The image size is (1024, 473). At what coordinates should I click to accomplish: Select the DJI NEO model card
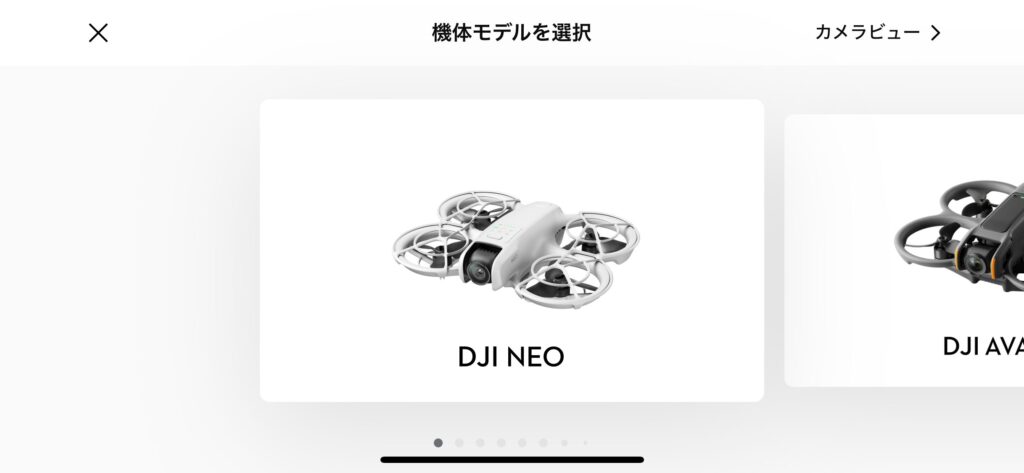511,250
